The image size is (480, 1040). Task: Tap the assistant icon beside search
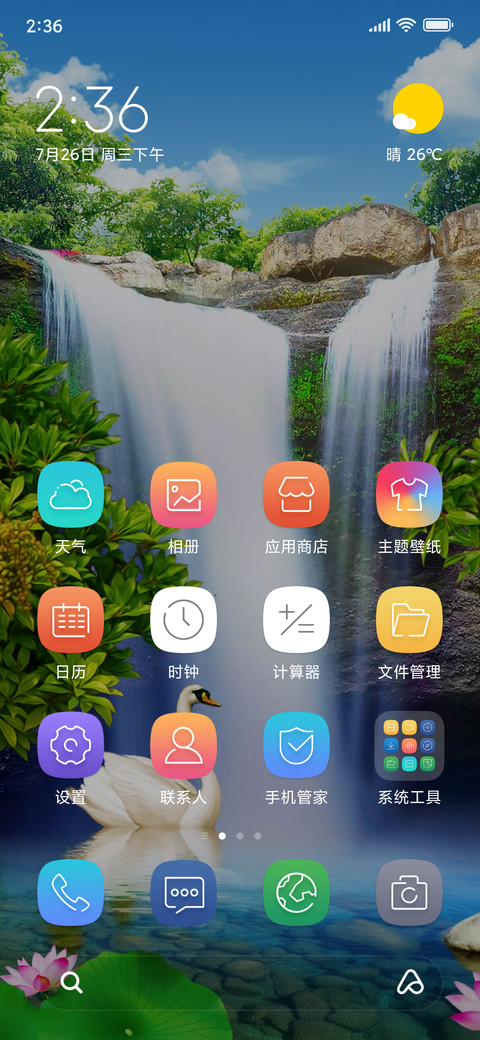click(x=410, y=982)
